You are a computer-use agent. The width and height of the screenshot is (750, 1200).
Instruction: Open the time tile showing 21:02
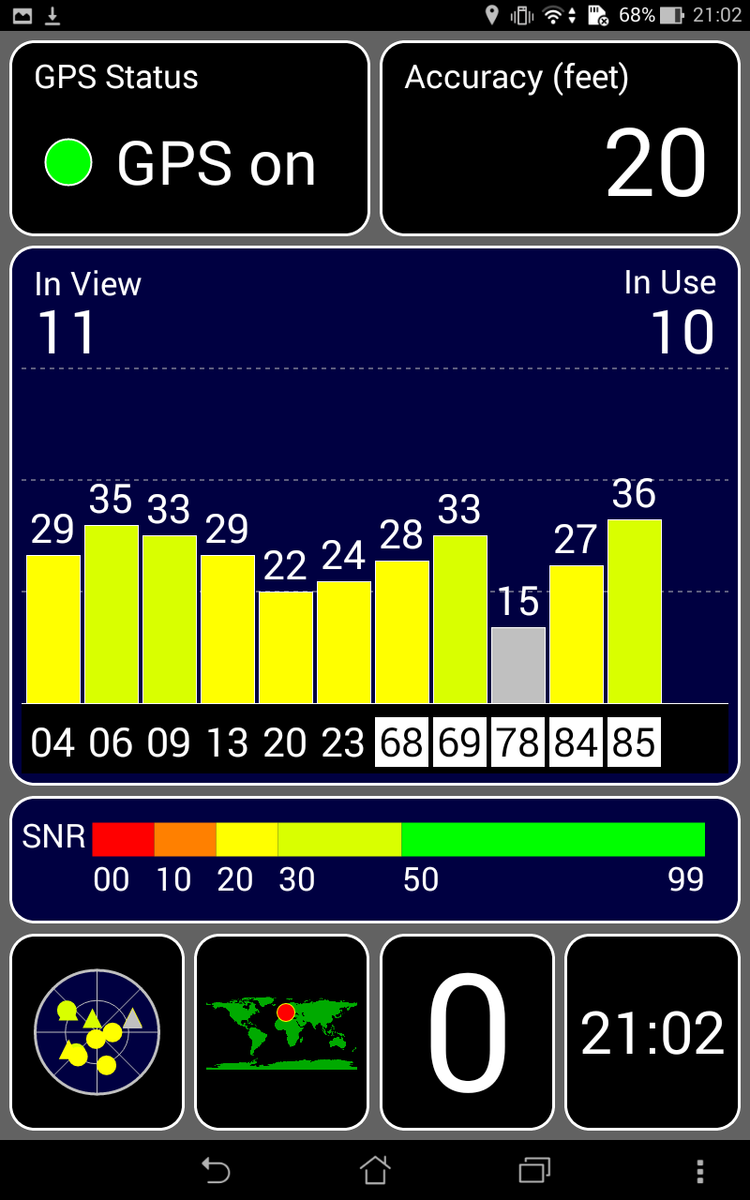(x=652, y=1032)
